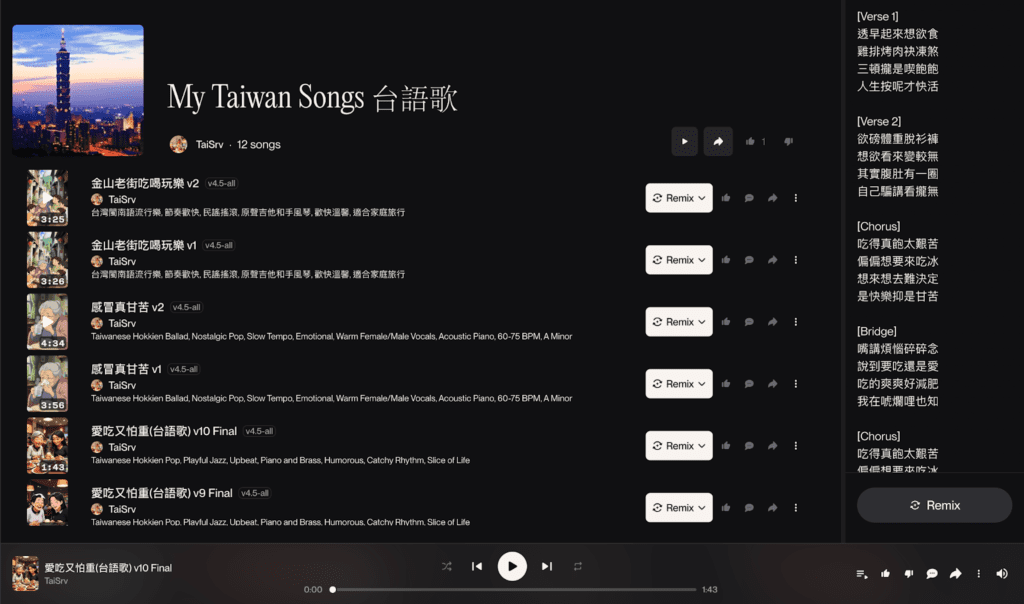Open the play queue in the player bar
This screenshot has width=1024, height=604.
(861, 574)
